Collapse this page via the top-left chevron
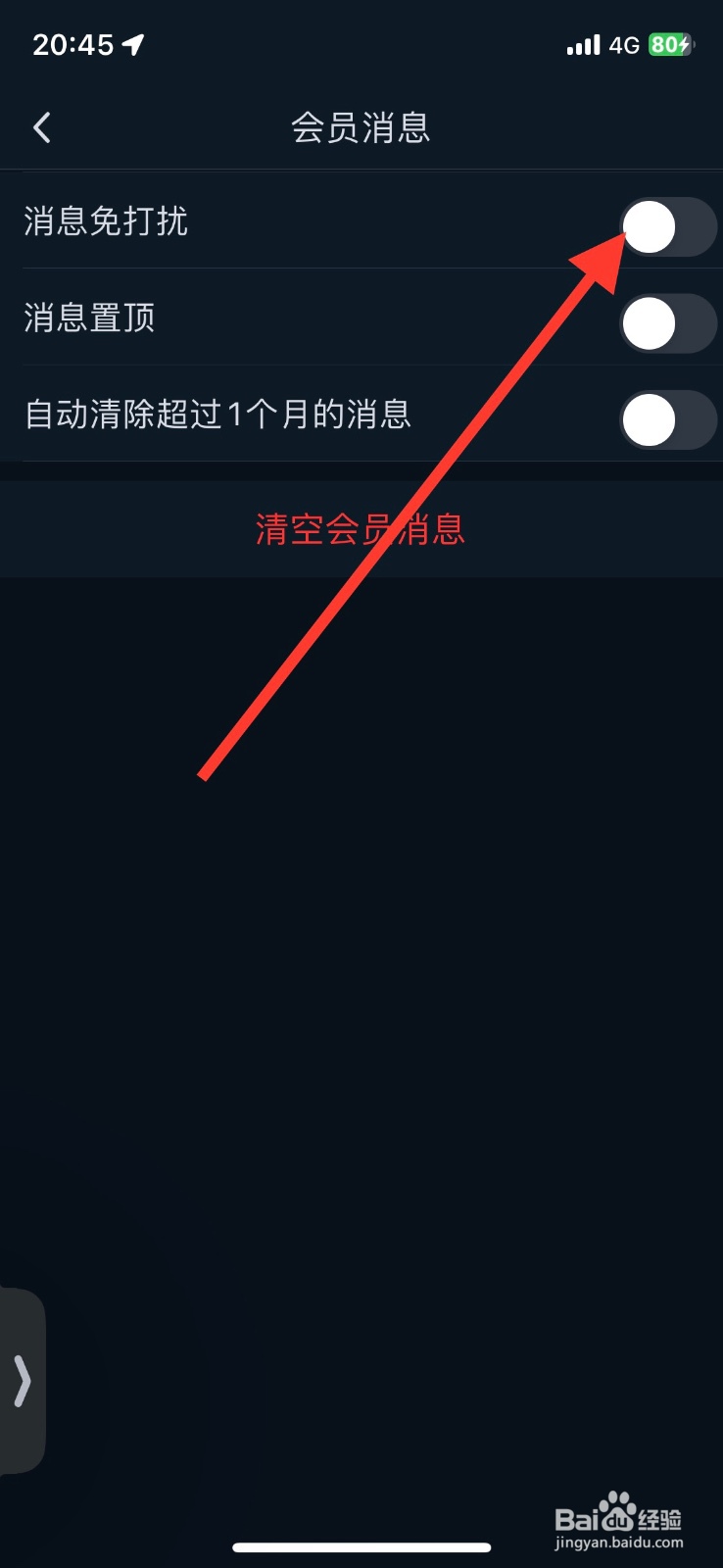This screenshot has width=723, height=1568. (40, 127)
